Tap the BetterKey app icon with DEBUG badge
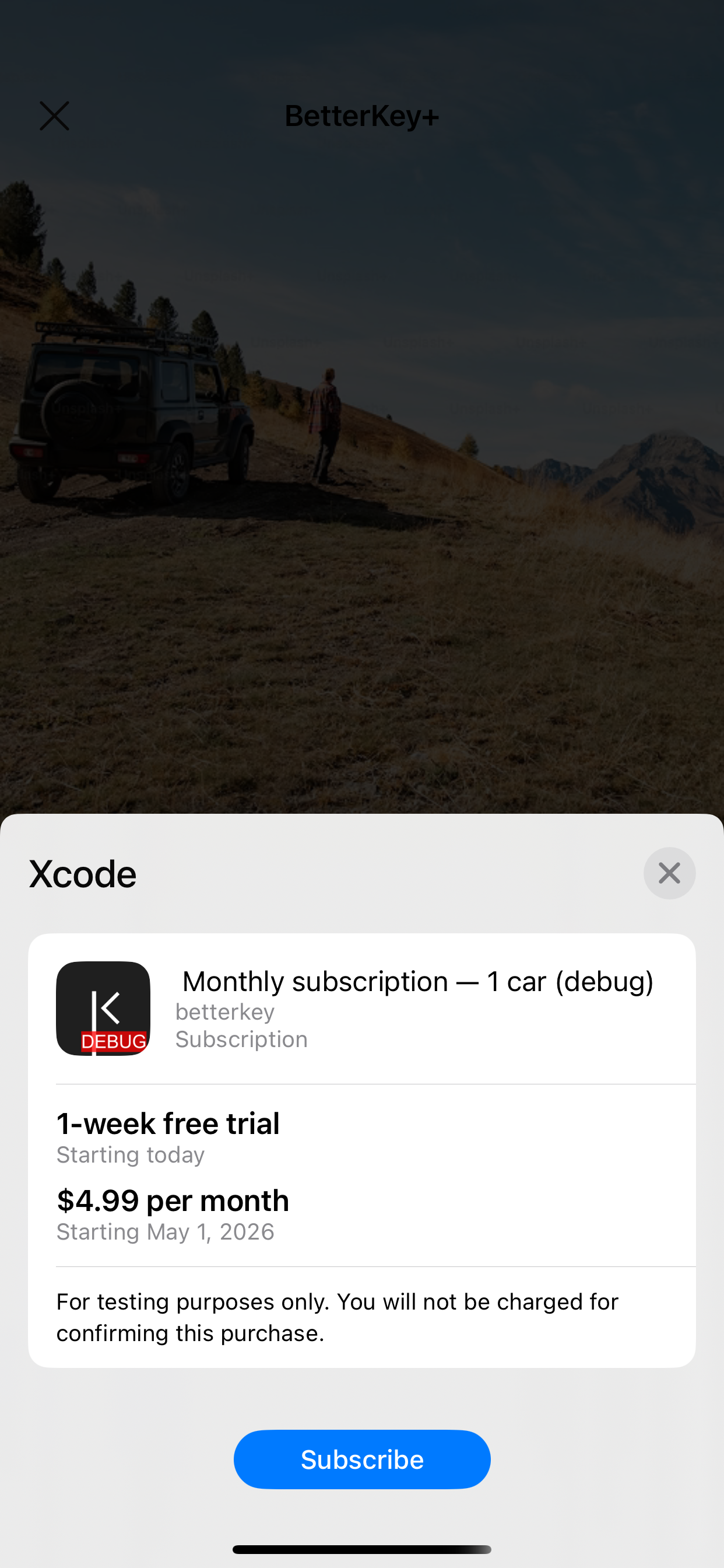 coord(103,1009)
